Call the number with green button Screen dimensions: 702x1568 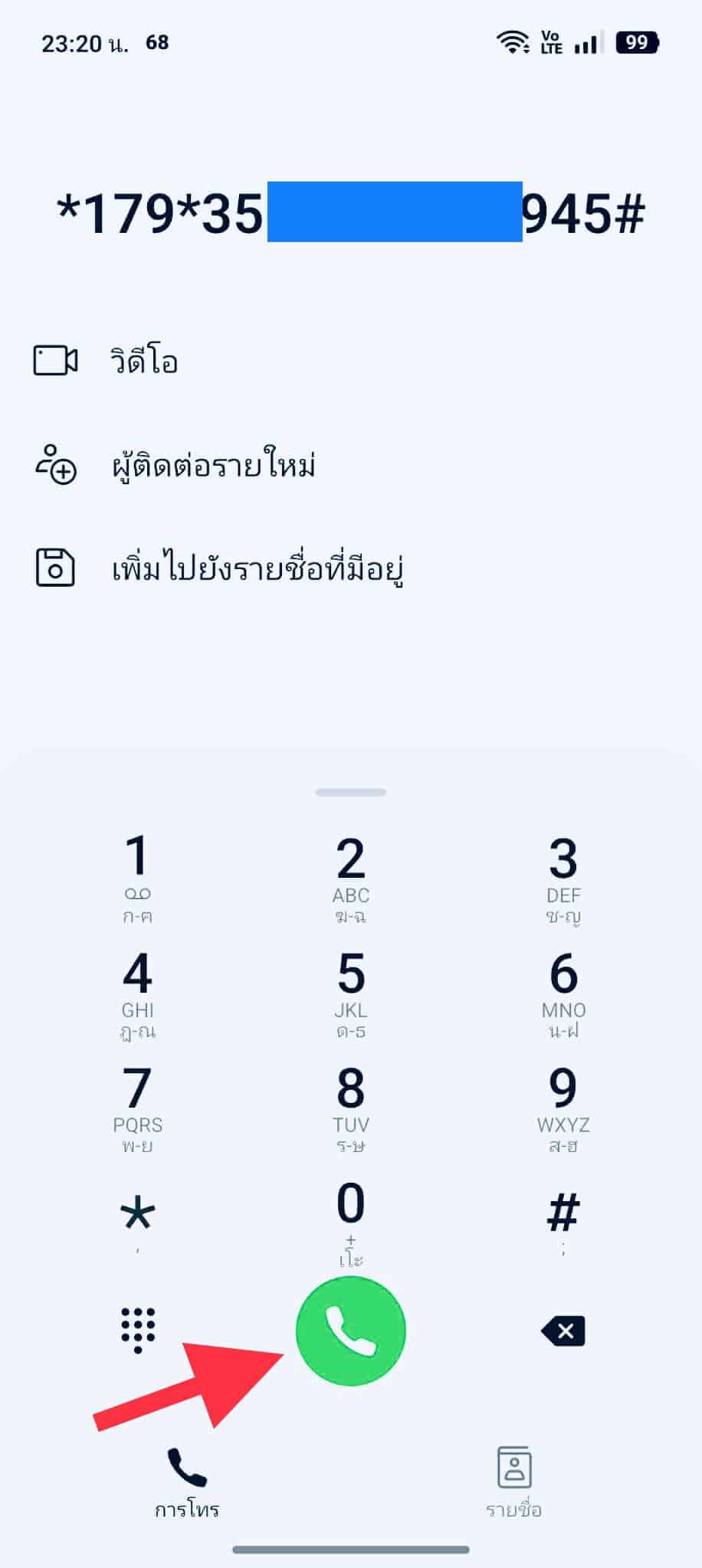(351, 1331)
